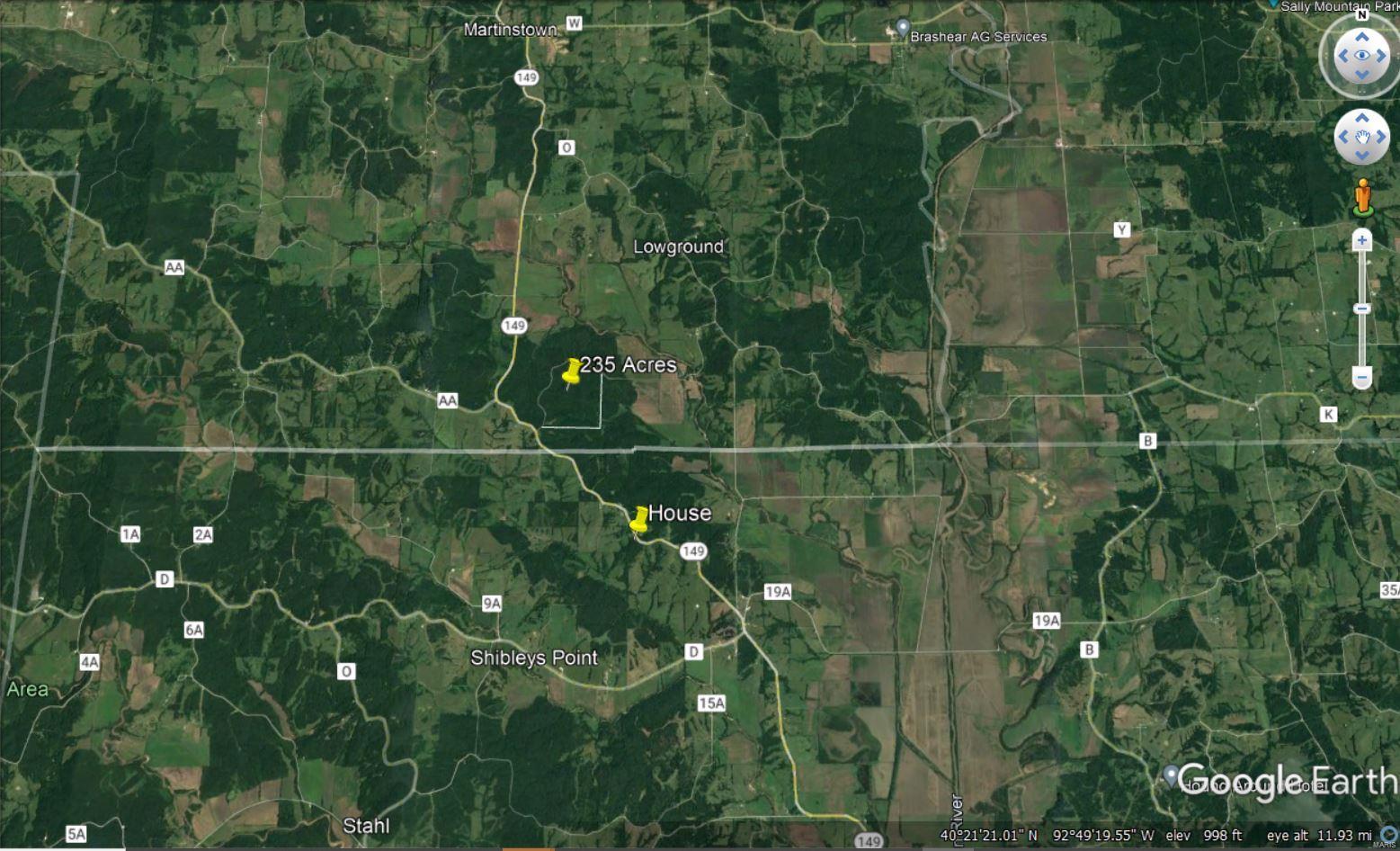Open Brashear AG Services place marker

(903, 28)
